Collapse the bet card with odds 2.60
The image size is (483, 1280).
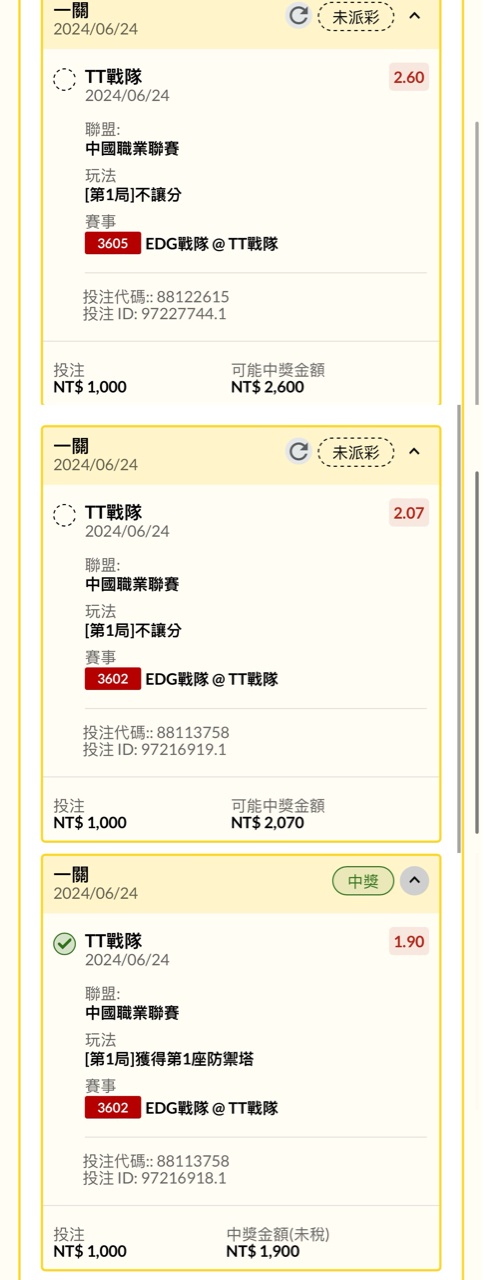(x=415, y=15)
